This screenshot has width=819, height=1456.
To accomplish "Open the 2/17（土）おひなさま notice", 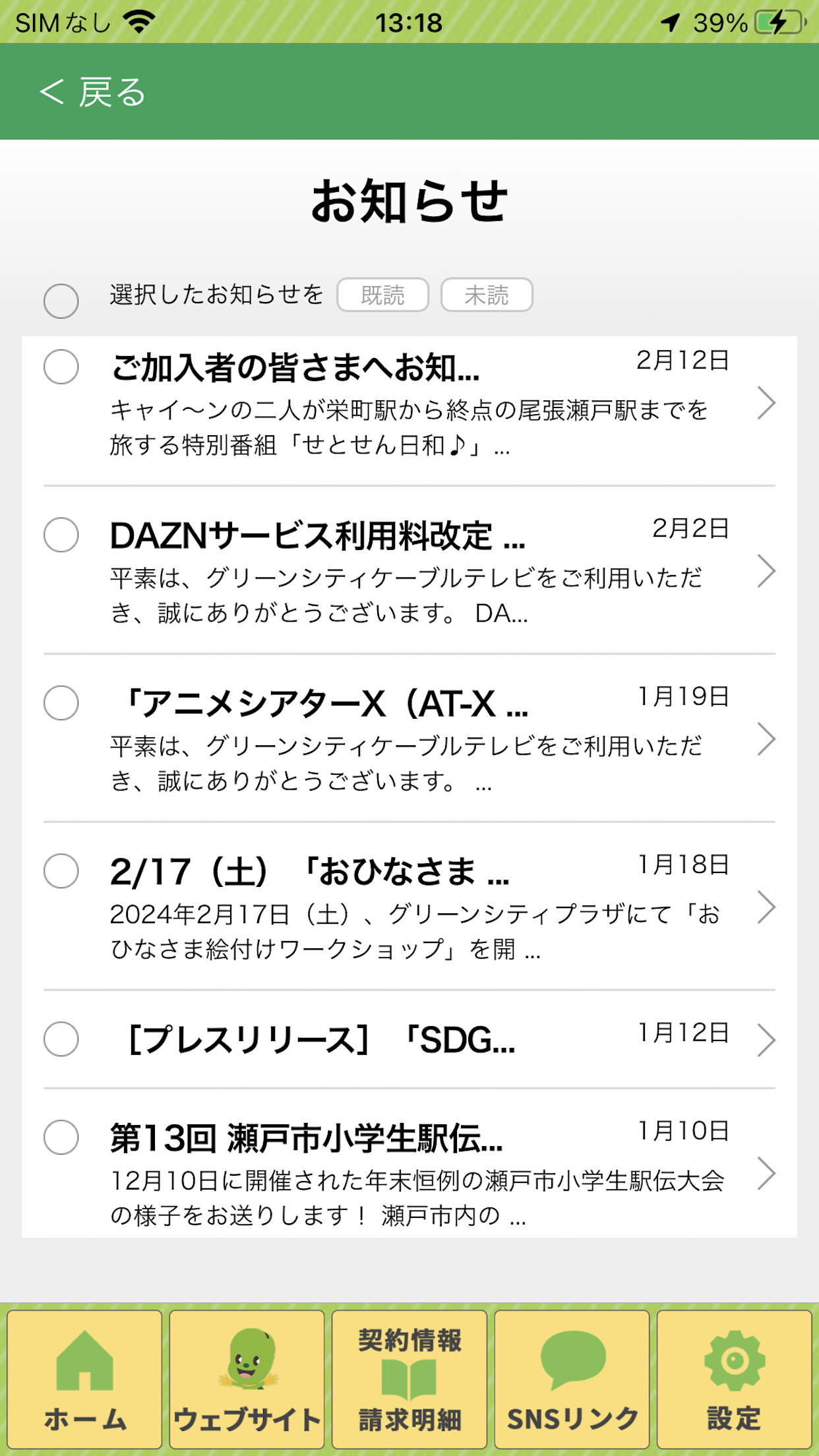I will click(409, 907).
